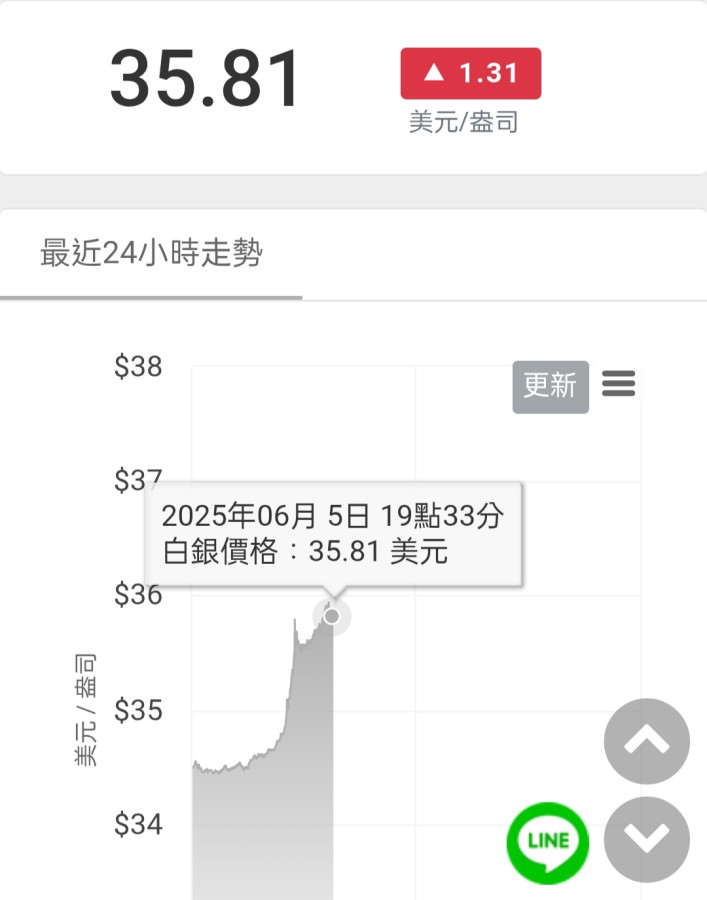Jump to page bottom with down arrow
The height and width of the screenshot is (900, 707).
(x=647, y=839)
